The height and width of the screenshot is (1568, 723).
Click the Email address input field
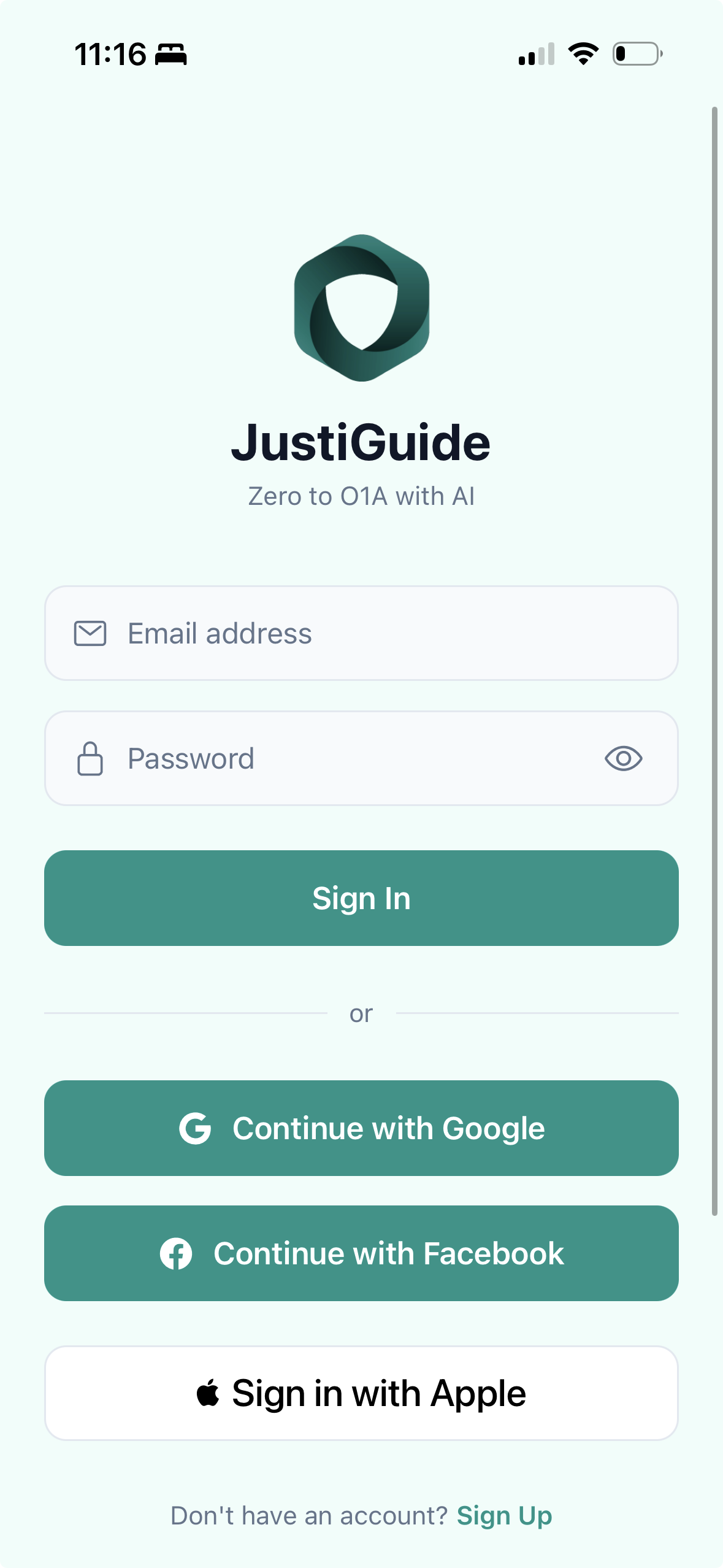pos(361,633)
